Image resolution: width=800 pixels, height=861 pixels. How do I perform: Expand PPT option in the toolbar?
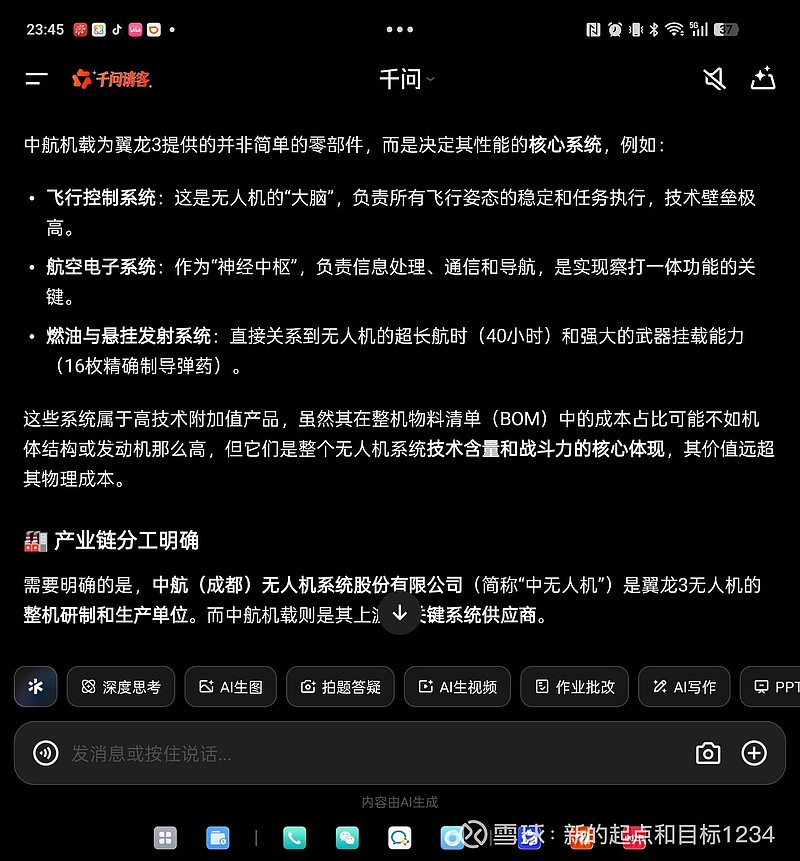(x=775, y=687)
